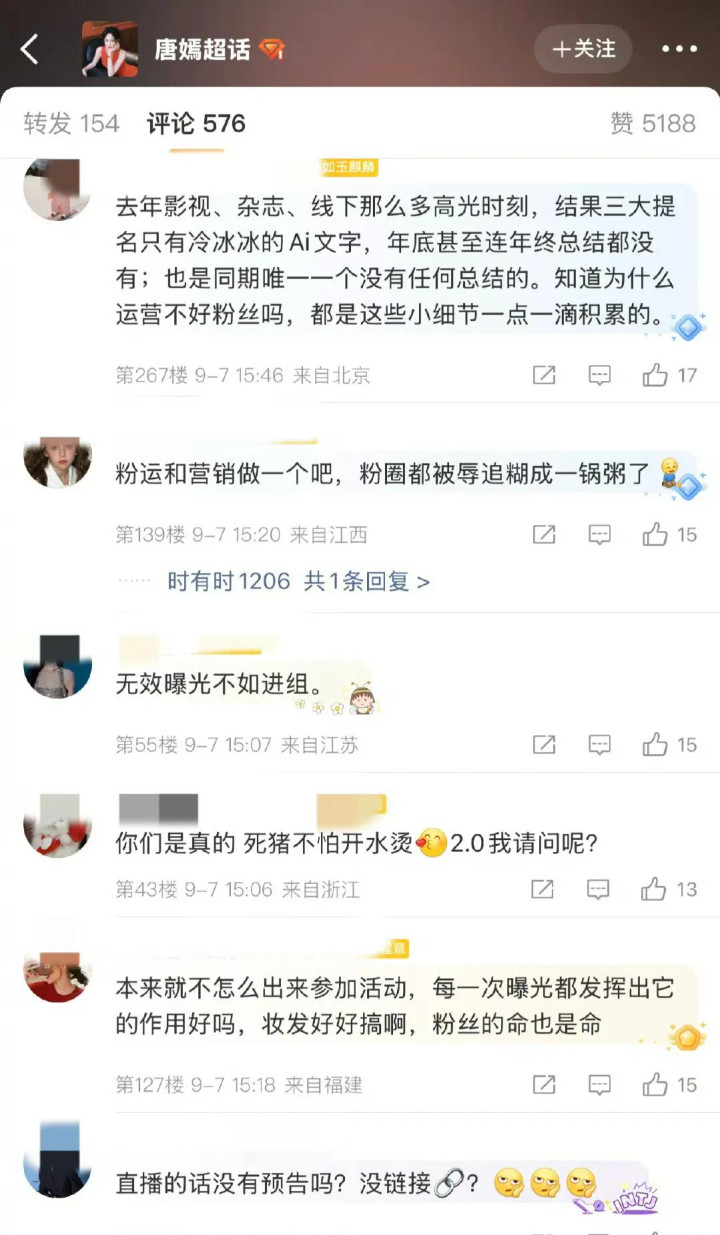Switch to the 转发 154 tab
Image resolution: width=720 pixels, height=1235 pixels.
[72, 123]
